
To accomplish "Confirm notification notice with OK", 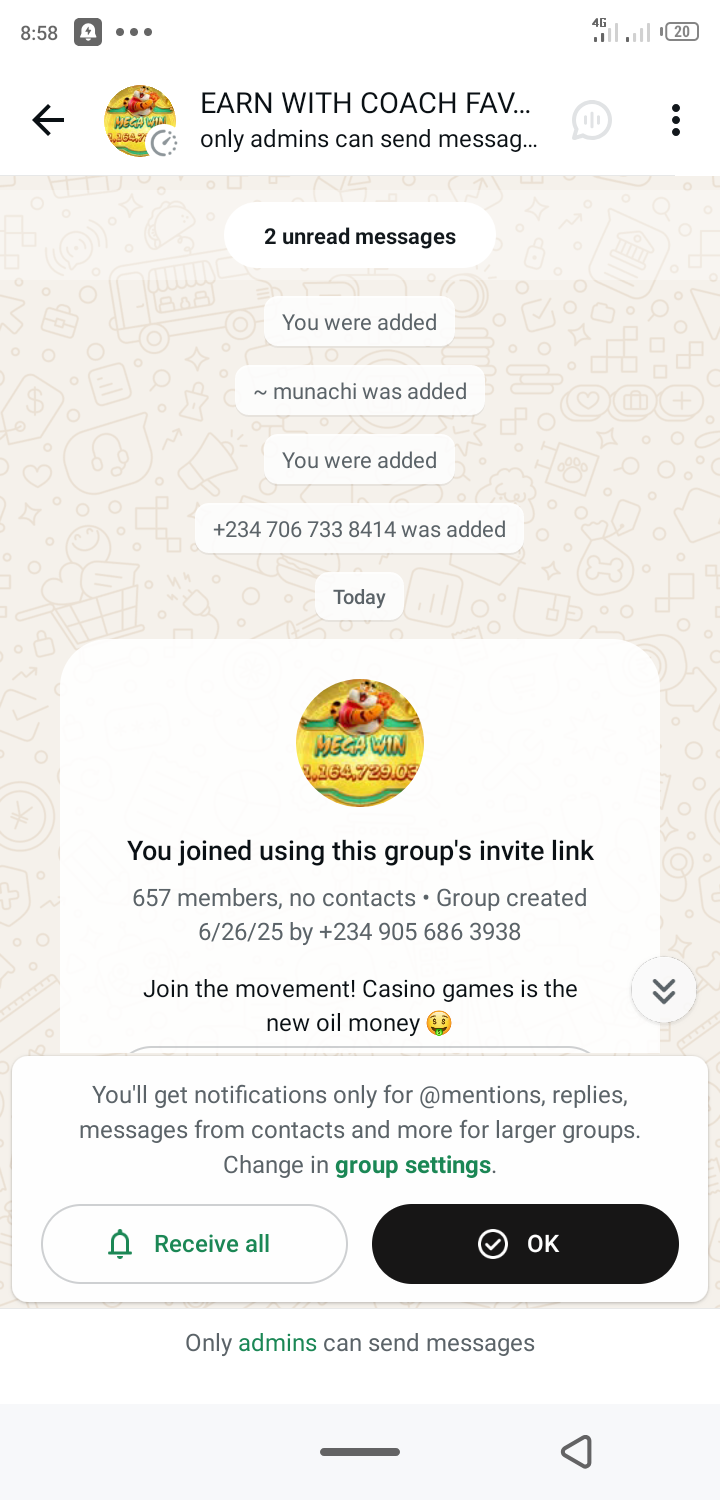I will pyautogui.click(x=525, y=1244).
